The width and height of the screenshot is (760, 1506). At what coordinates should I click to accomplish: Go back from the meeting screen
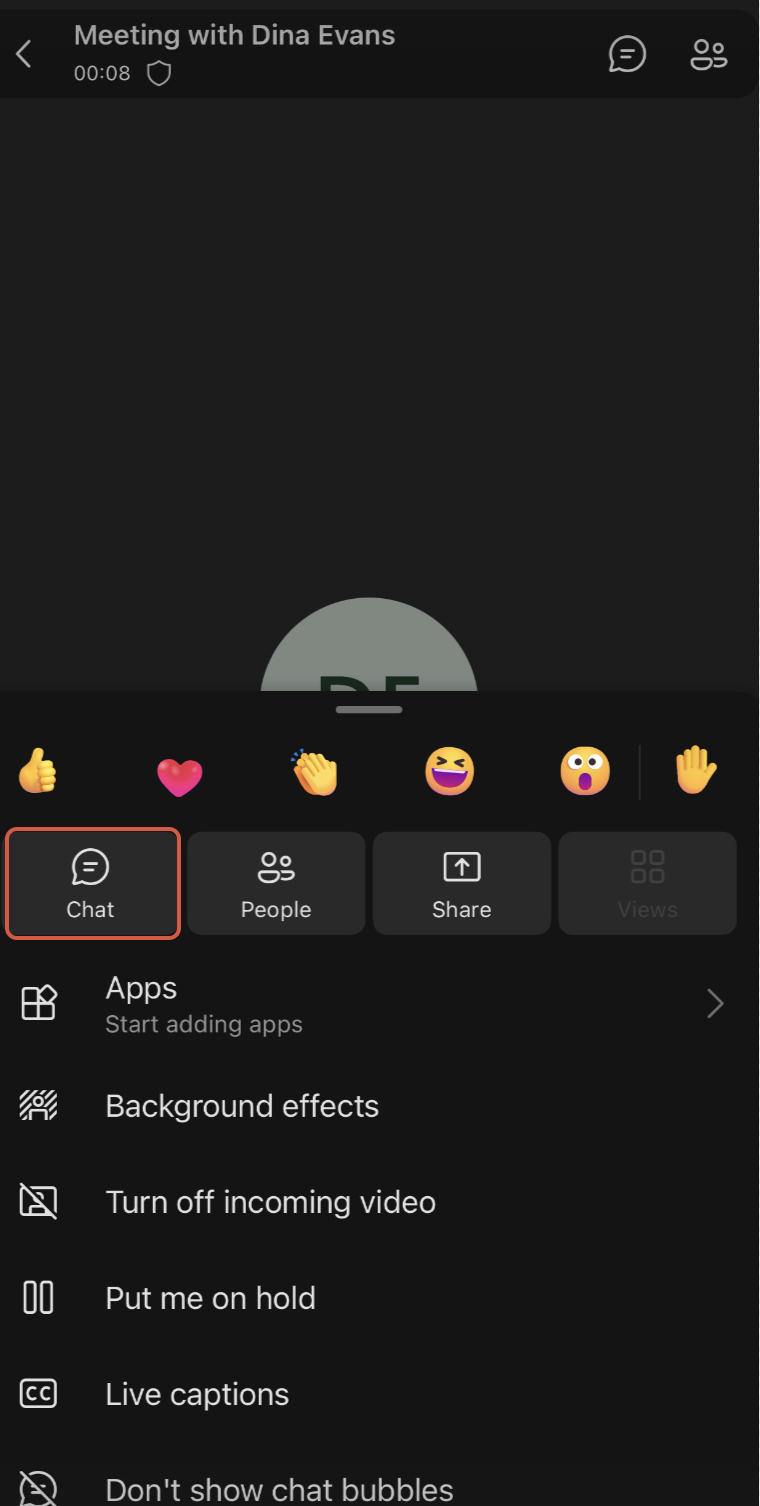pos(25,54)
